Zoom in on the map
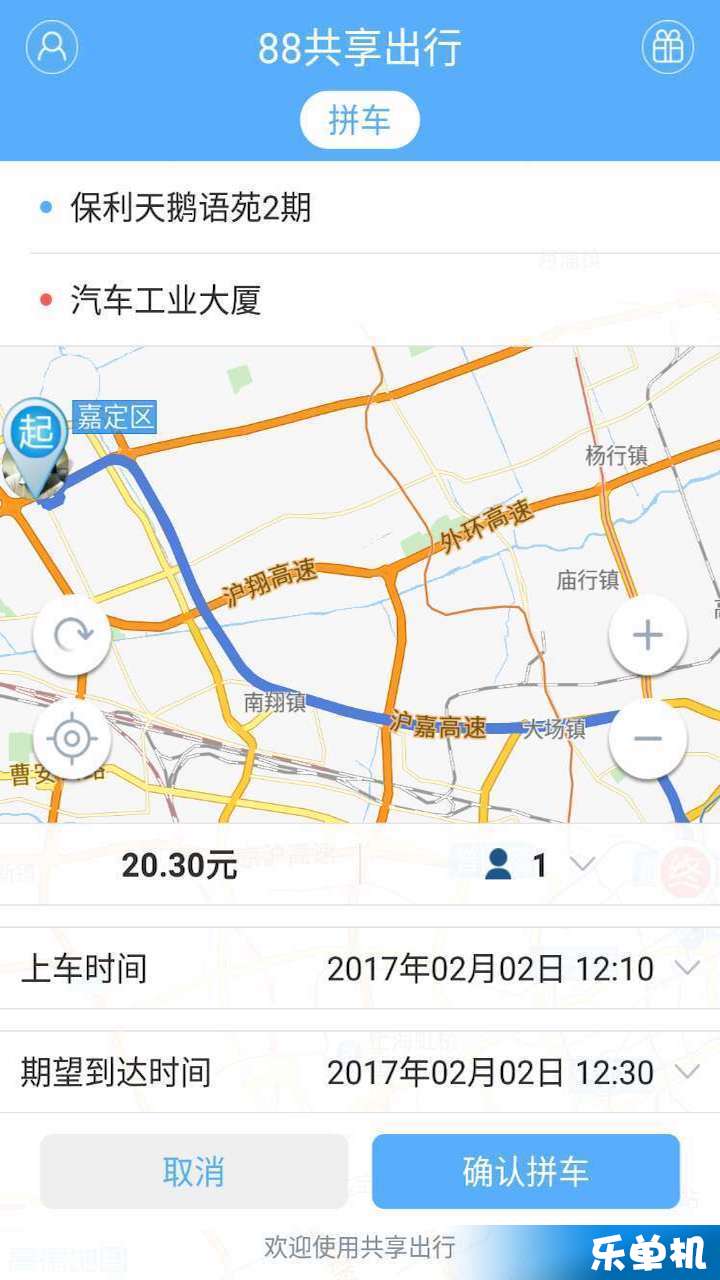Screen dimensions: 720x1280 (647, 635)
